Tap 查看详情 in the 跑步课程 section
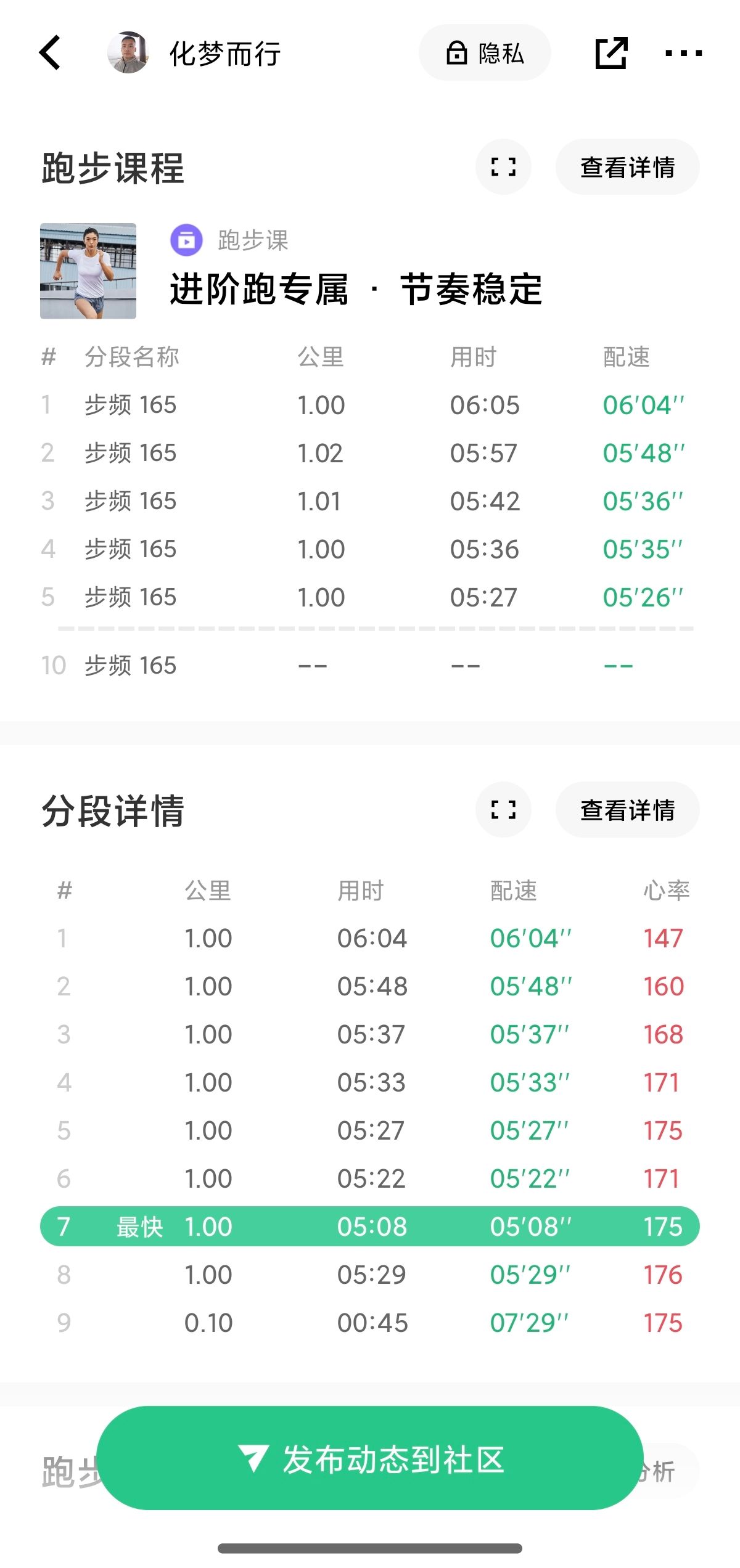The width and height of the screenshot is (740, 1568). tap(627, 167)
